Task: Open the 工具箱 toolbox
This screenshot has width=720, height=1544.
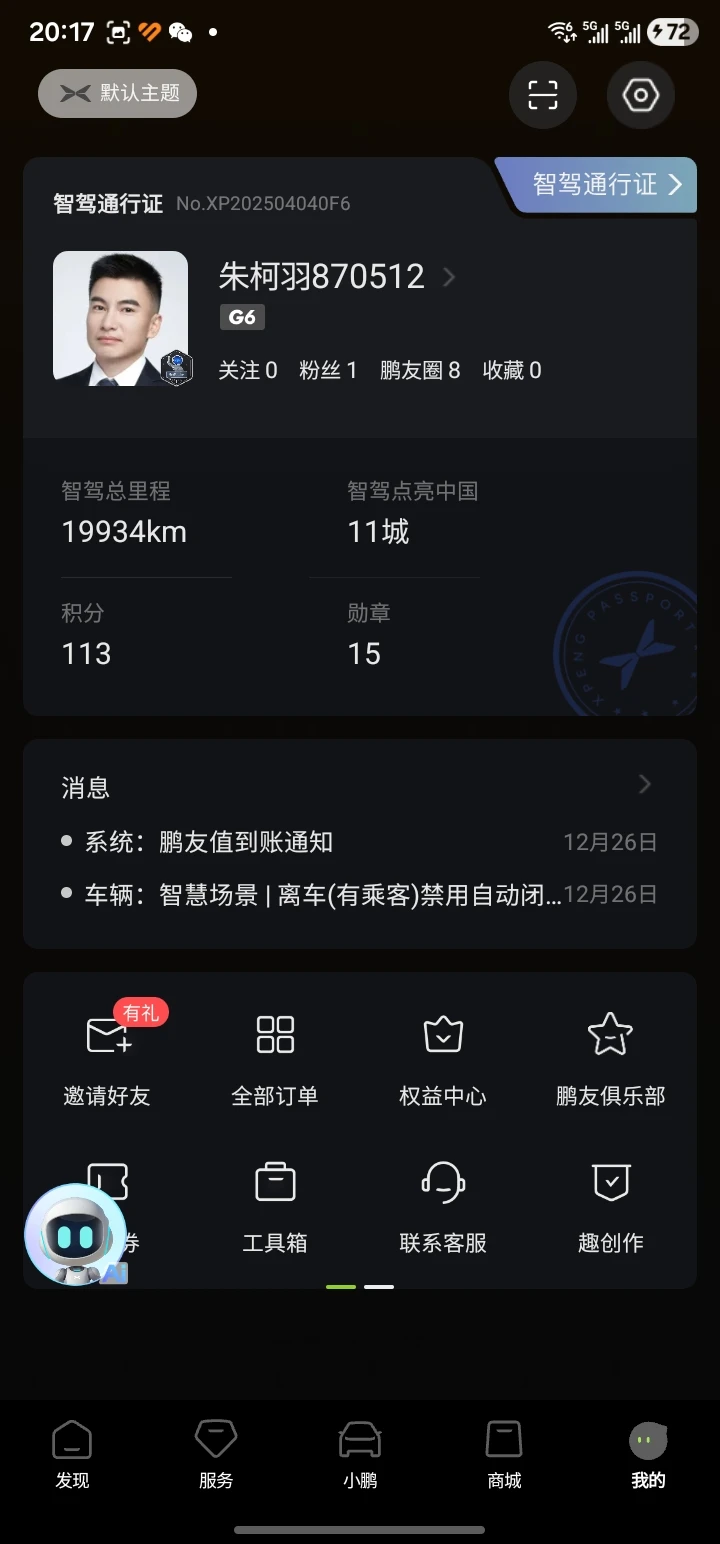Action: (275, 1206)
